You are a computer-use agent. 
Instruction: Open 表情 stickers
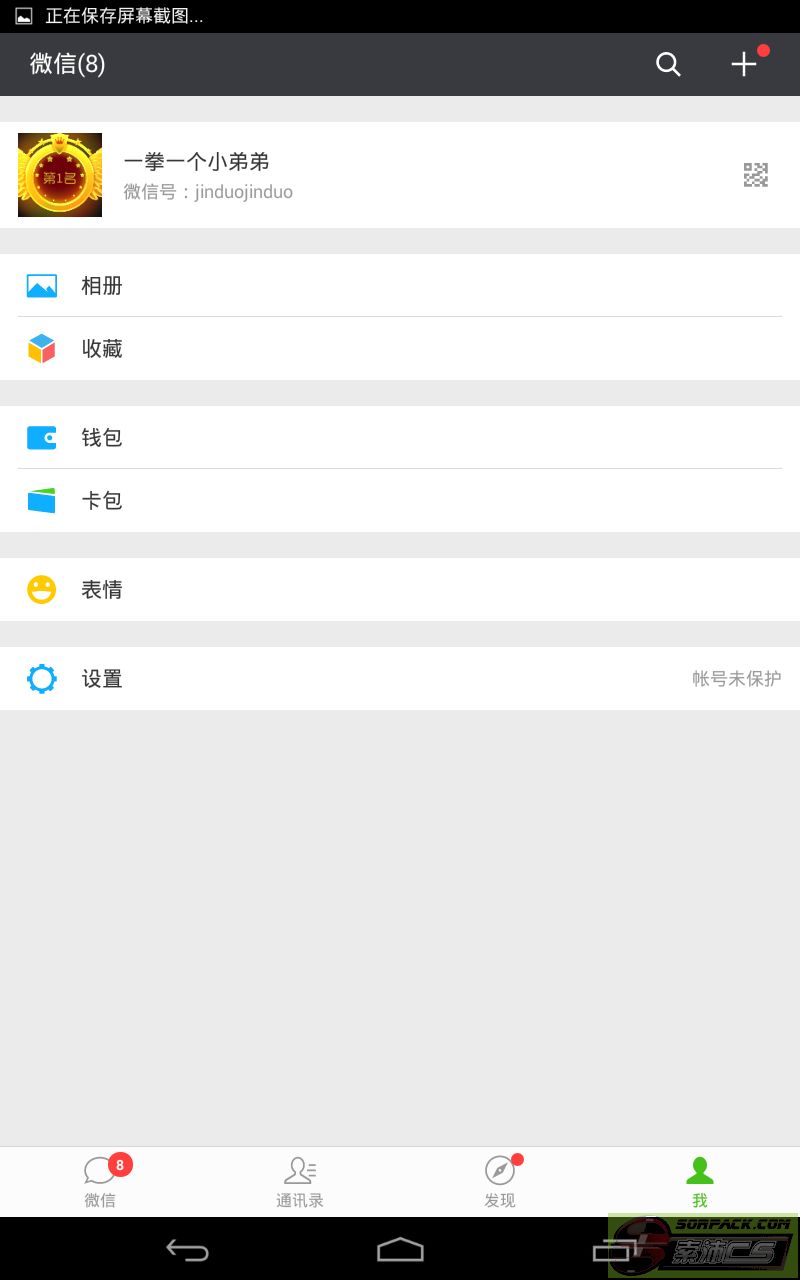coord(400,589)
